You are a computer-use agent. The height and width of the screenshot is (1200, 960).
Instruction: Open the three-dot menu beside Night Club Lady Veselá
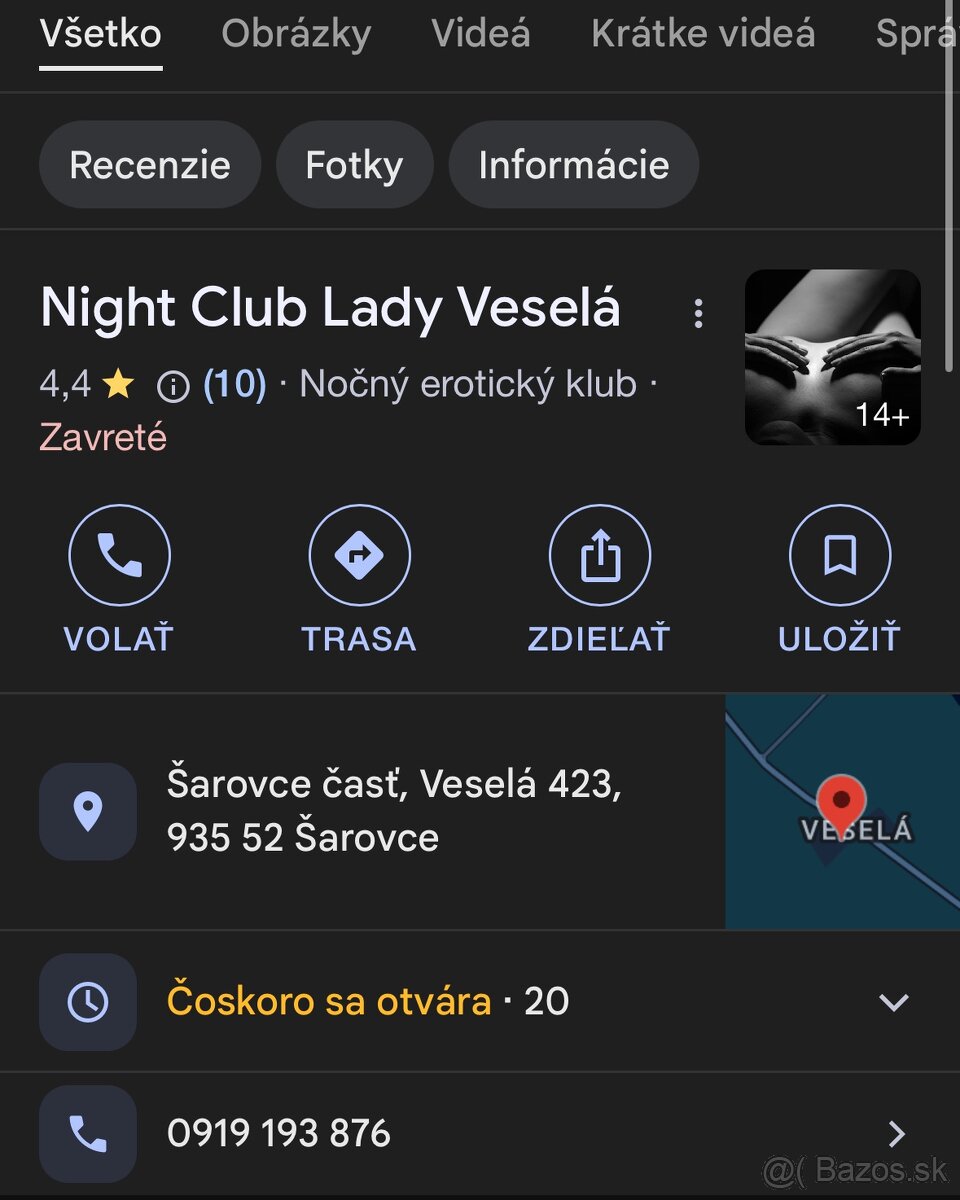click(x=698, y=314)
